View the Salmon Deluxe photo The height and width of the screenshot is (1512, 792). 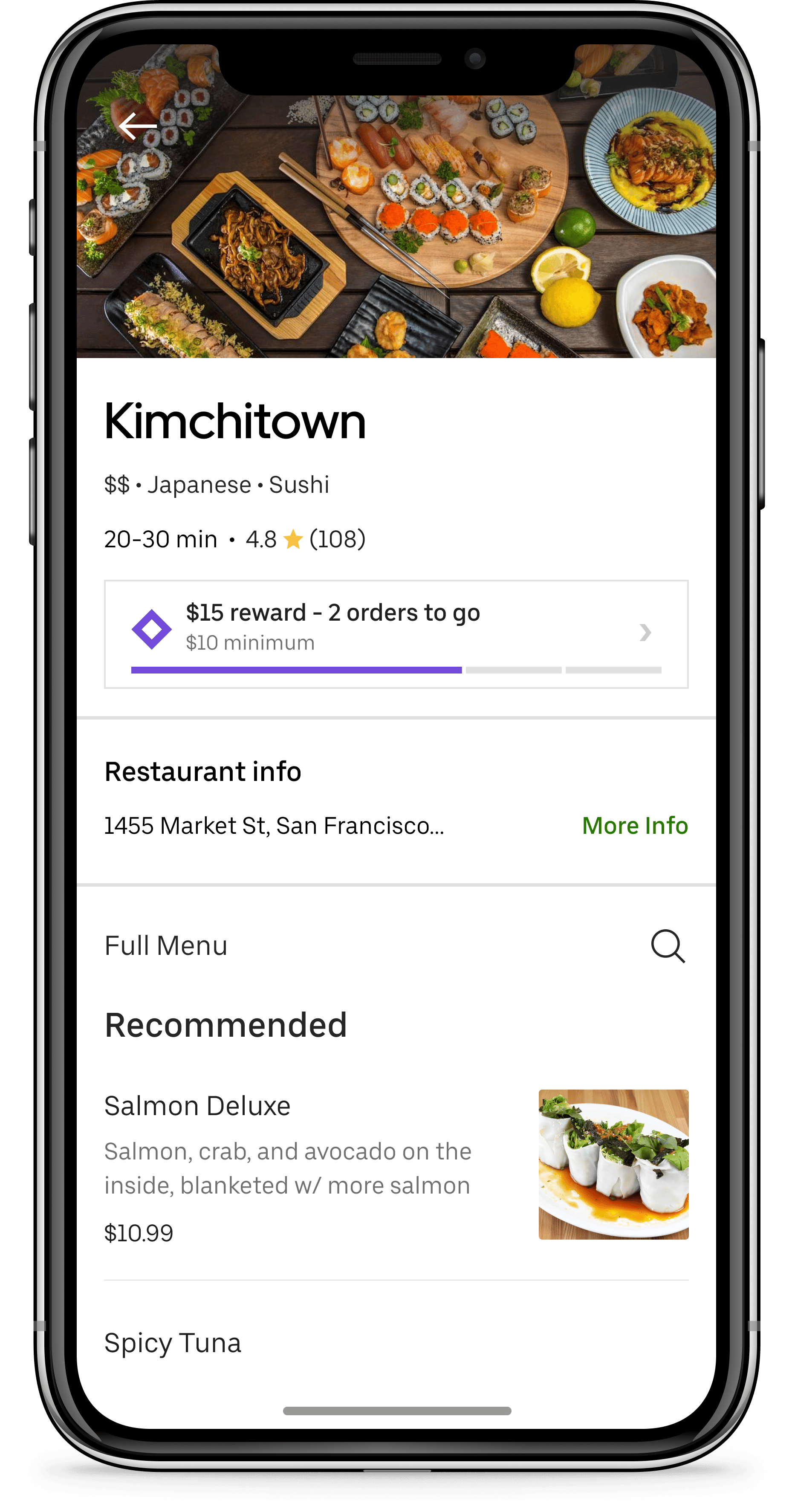pos(613,1165)
